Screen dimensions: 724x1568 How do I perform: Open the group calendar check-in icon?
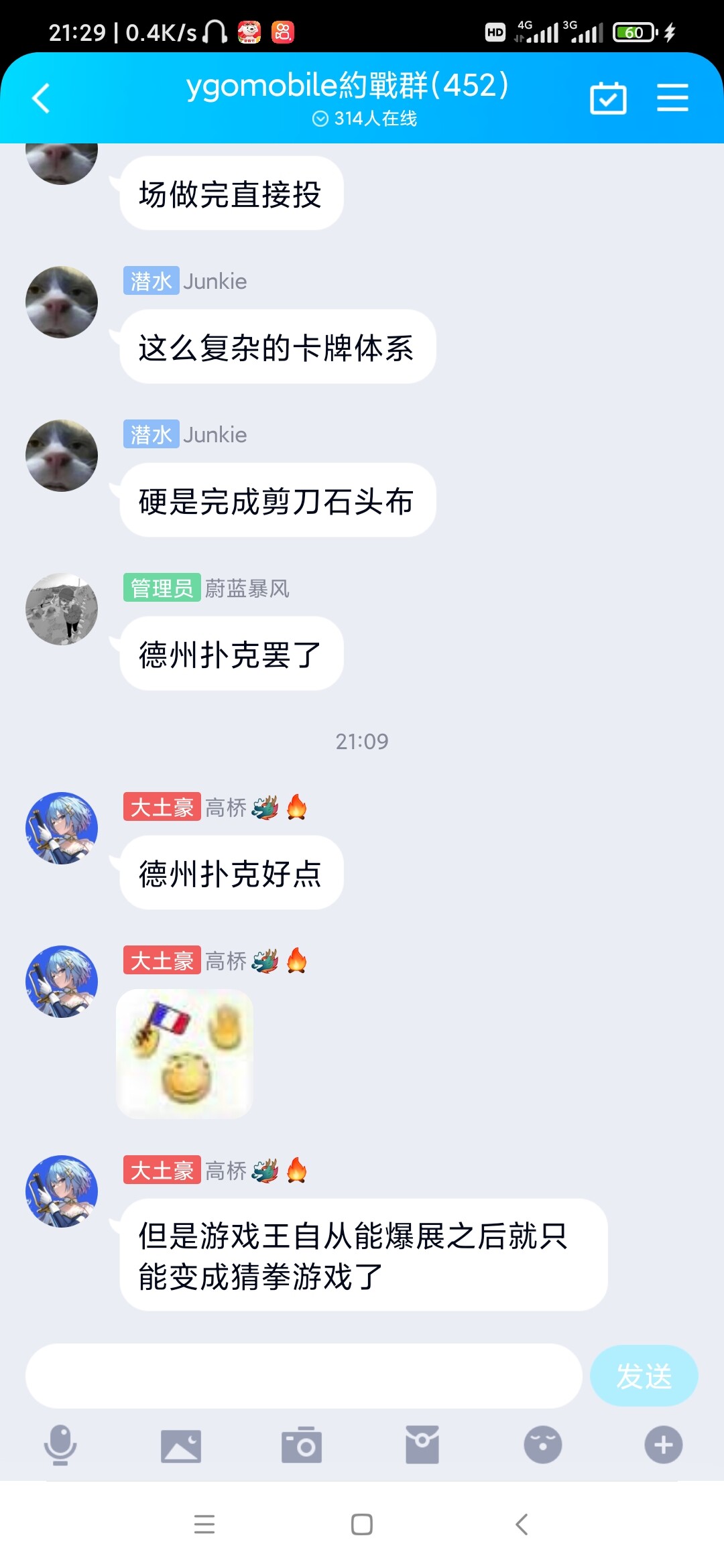[x=608, y=99]
